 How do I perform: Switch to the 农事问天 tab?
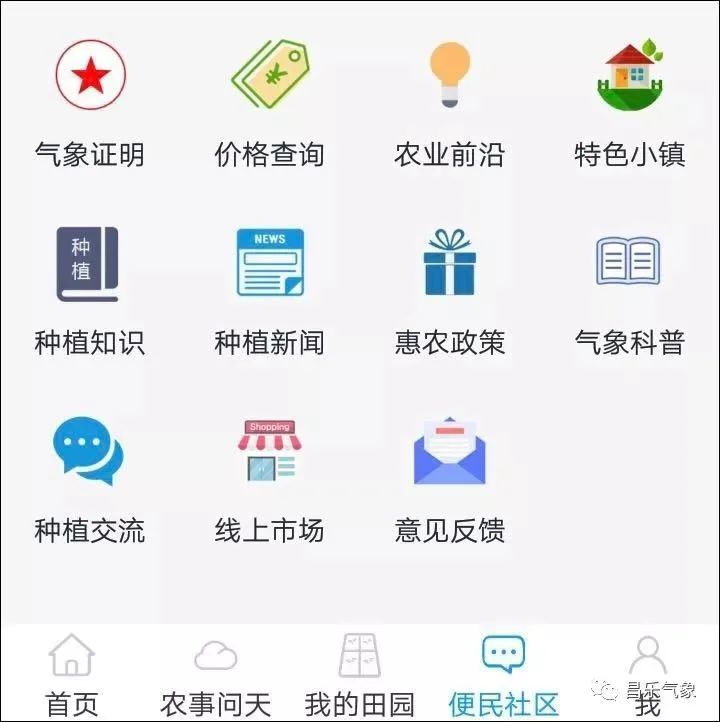click(x=215, y=675)
